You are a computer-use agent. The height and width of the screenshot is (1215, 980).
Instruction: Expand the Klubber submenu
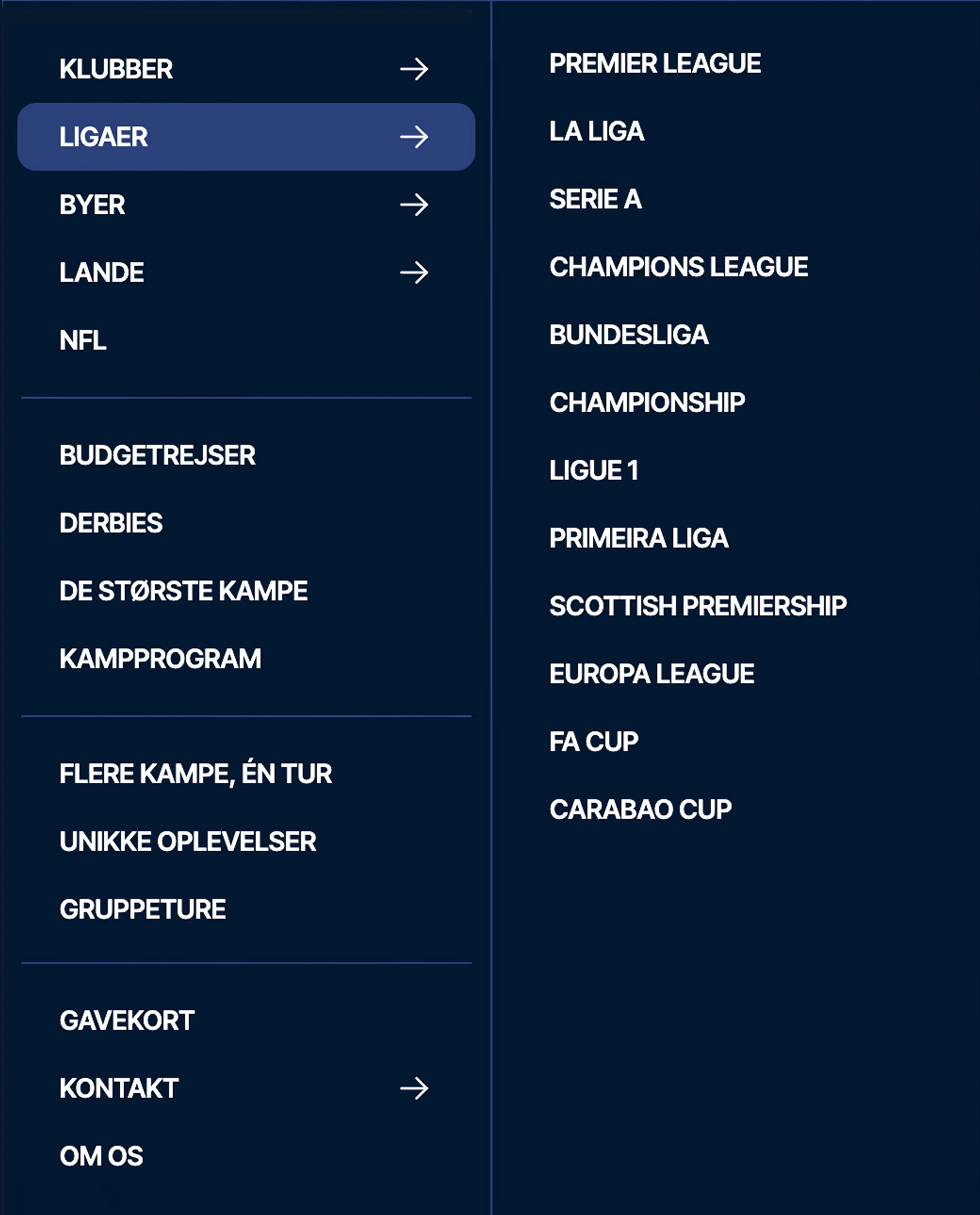click(414, 69)
